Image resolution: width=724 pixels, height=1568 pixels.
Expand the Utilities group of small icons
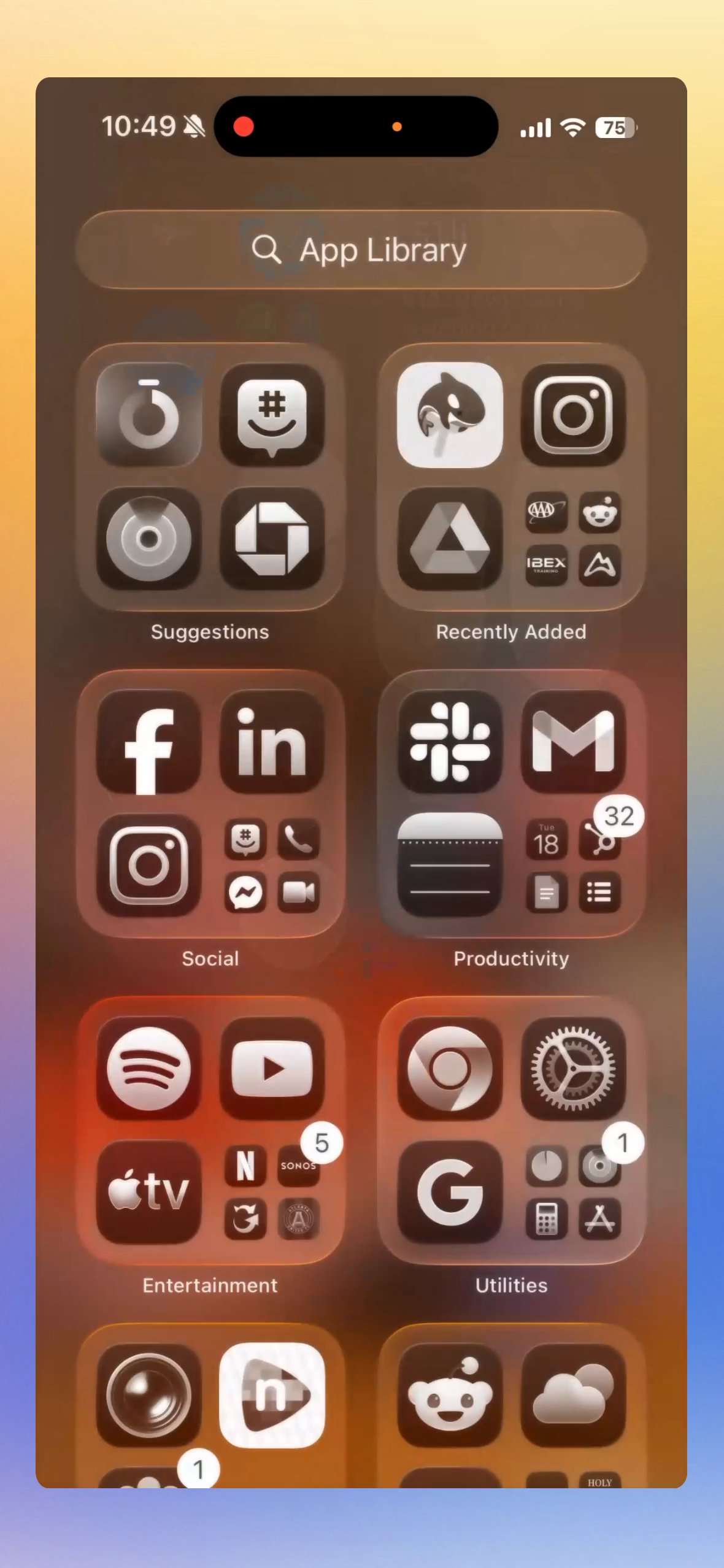pos(573,1191)
